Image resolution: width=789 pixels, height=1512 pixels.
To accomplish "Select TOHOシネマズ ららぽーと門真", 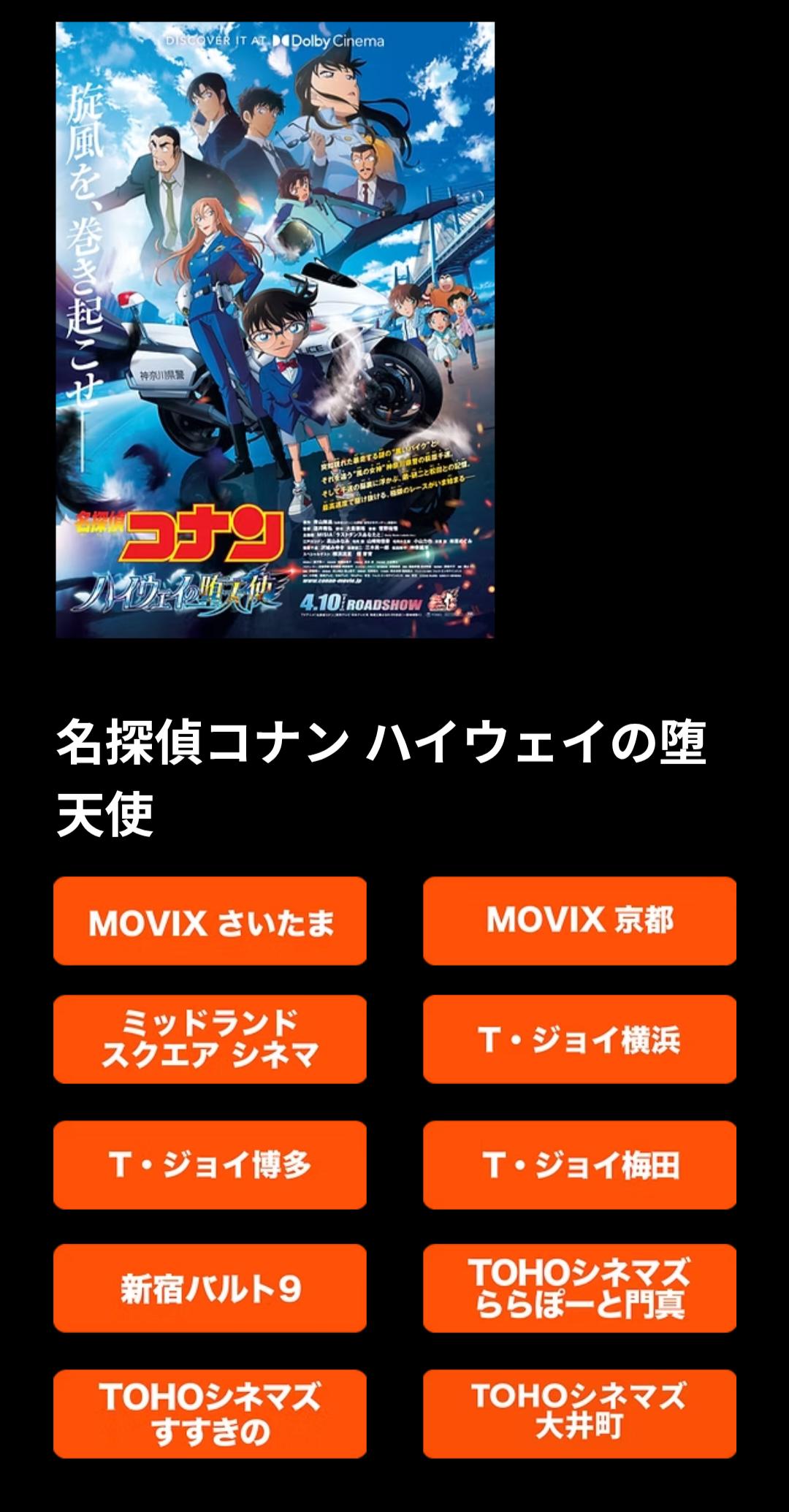I will [579, 1288].
